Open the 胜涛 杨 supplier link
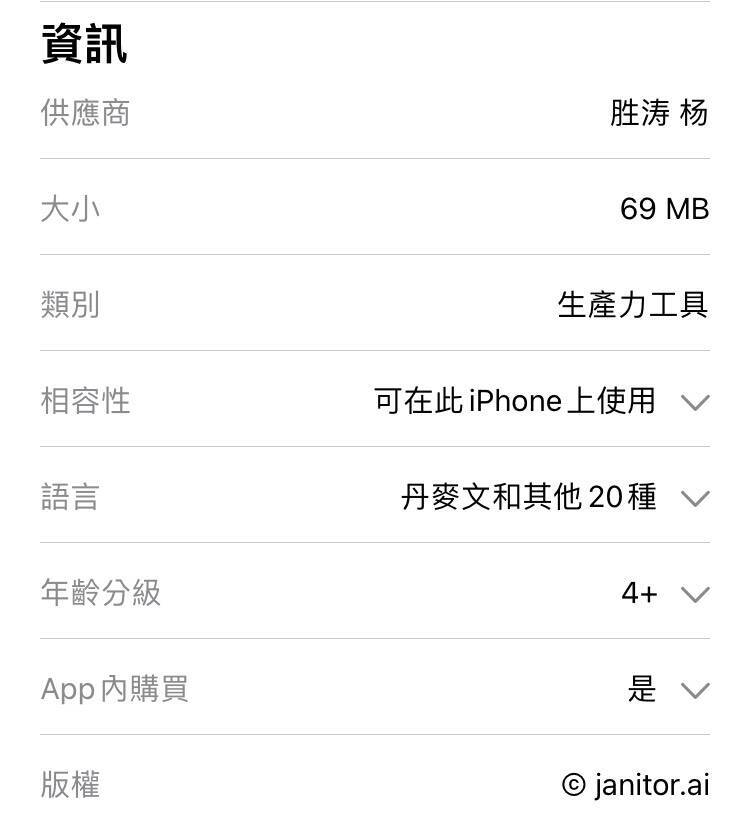Viewport: 750px width, 829px height. click(658, 113)
